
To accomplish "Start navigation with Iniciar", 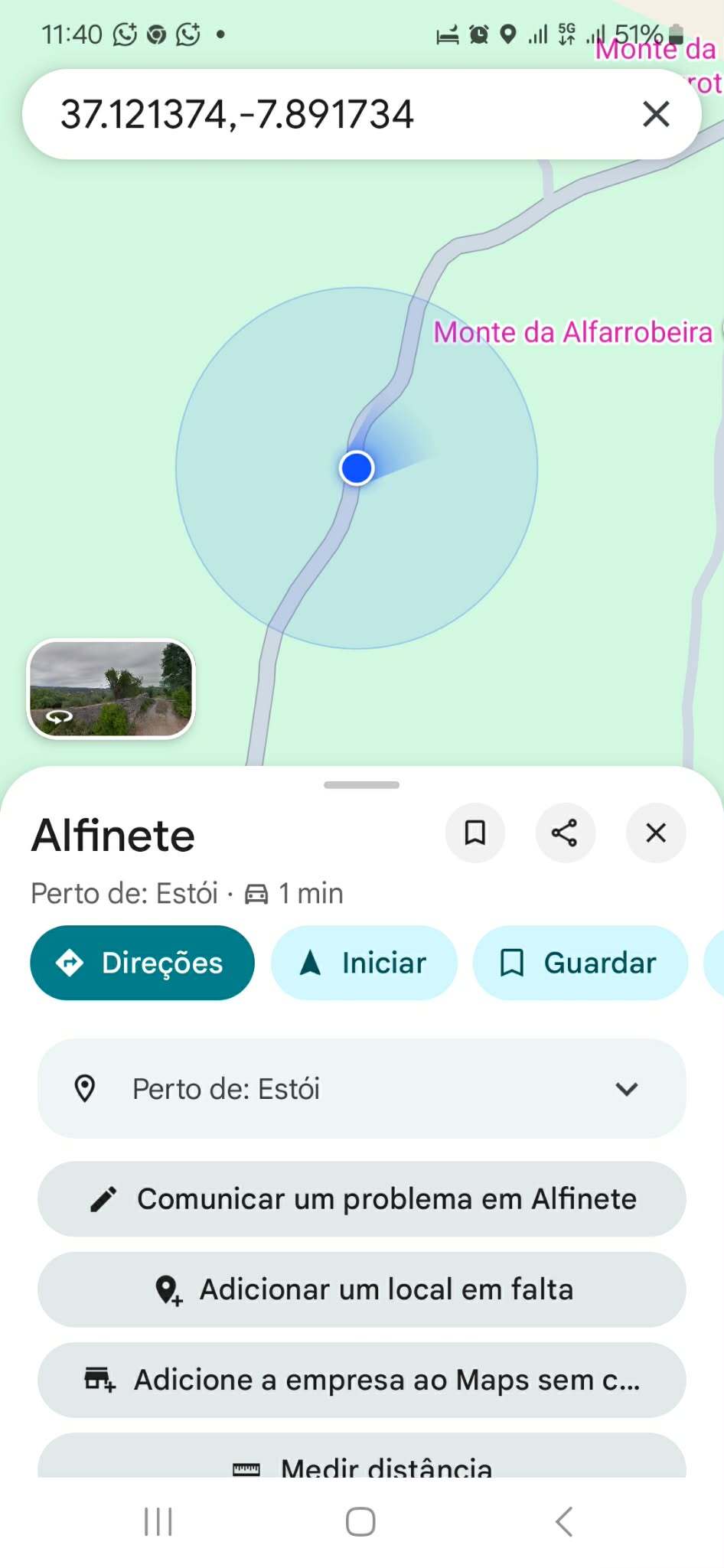I will [364, 963].
